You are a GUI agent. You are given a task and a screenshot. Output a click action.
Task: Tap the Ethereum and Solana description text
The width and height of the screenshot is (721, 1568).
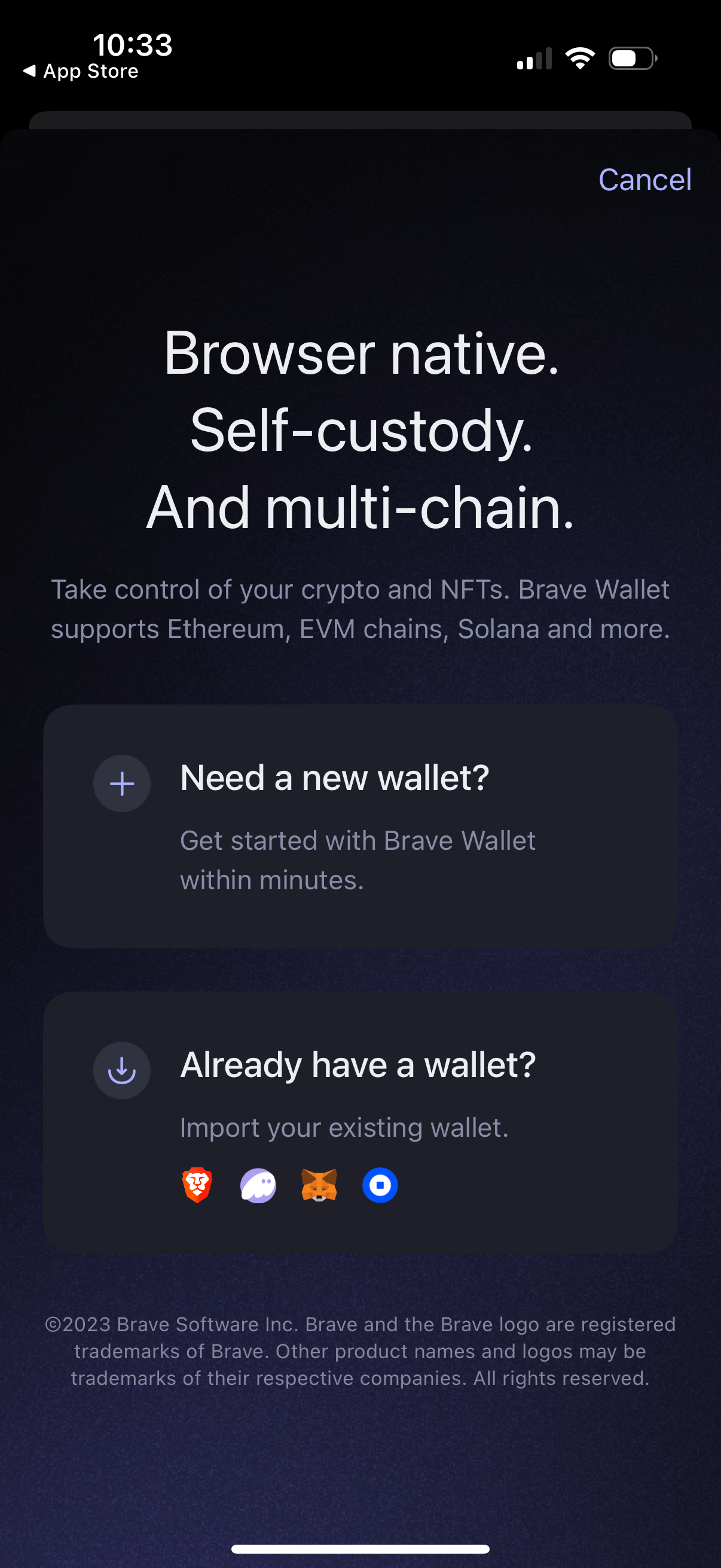360,609
